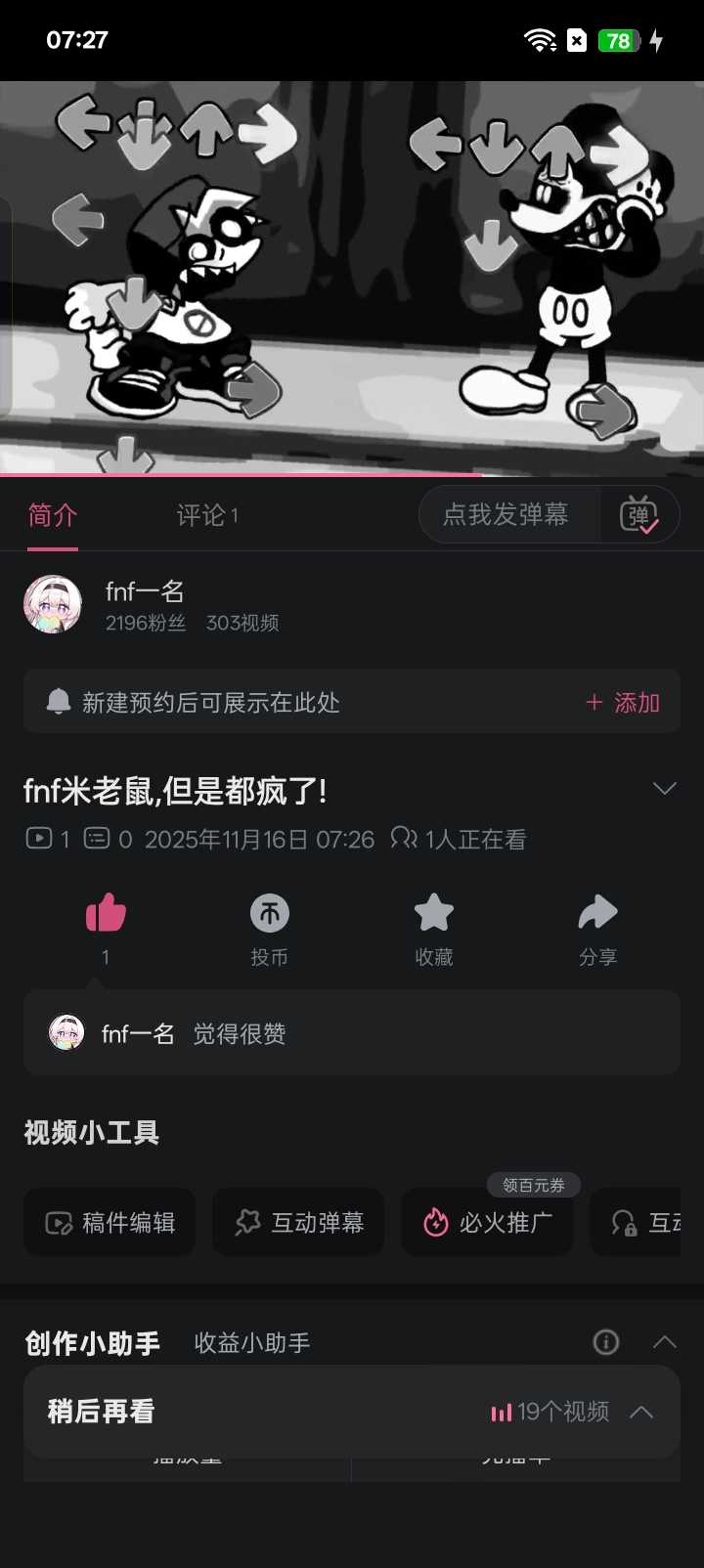Switch to the 评论 tab
This screenshot has height=1568, width=704.
tap(206, 515)
